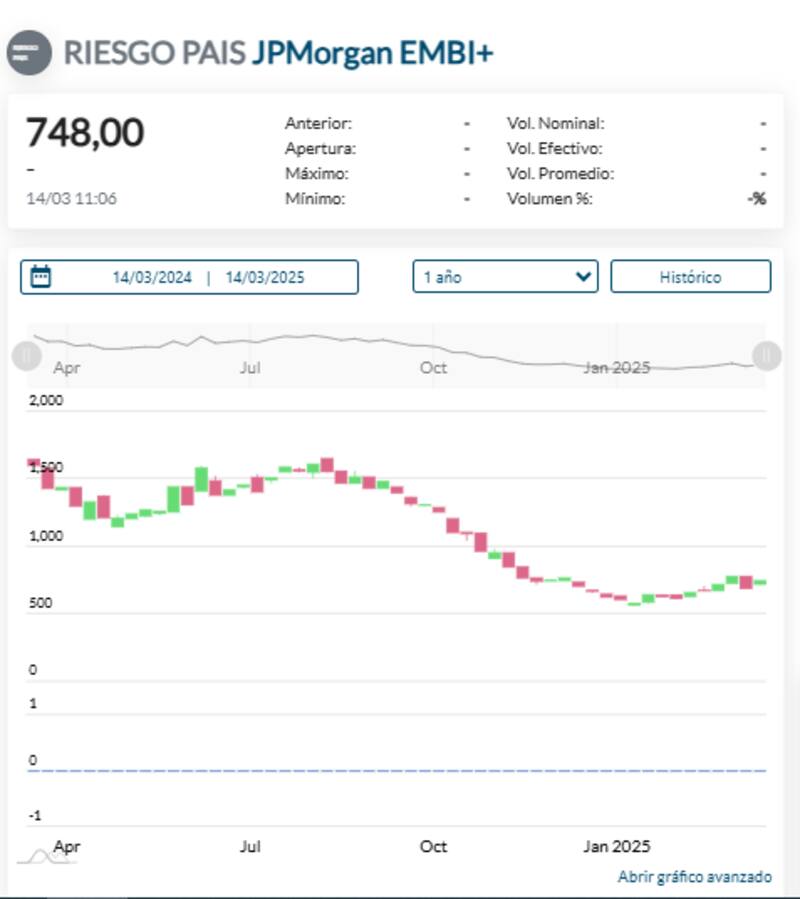Tap the left range navigator handle
Screen dimensions: 800x899
27,355
